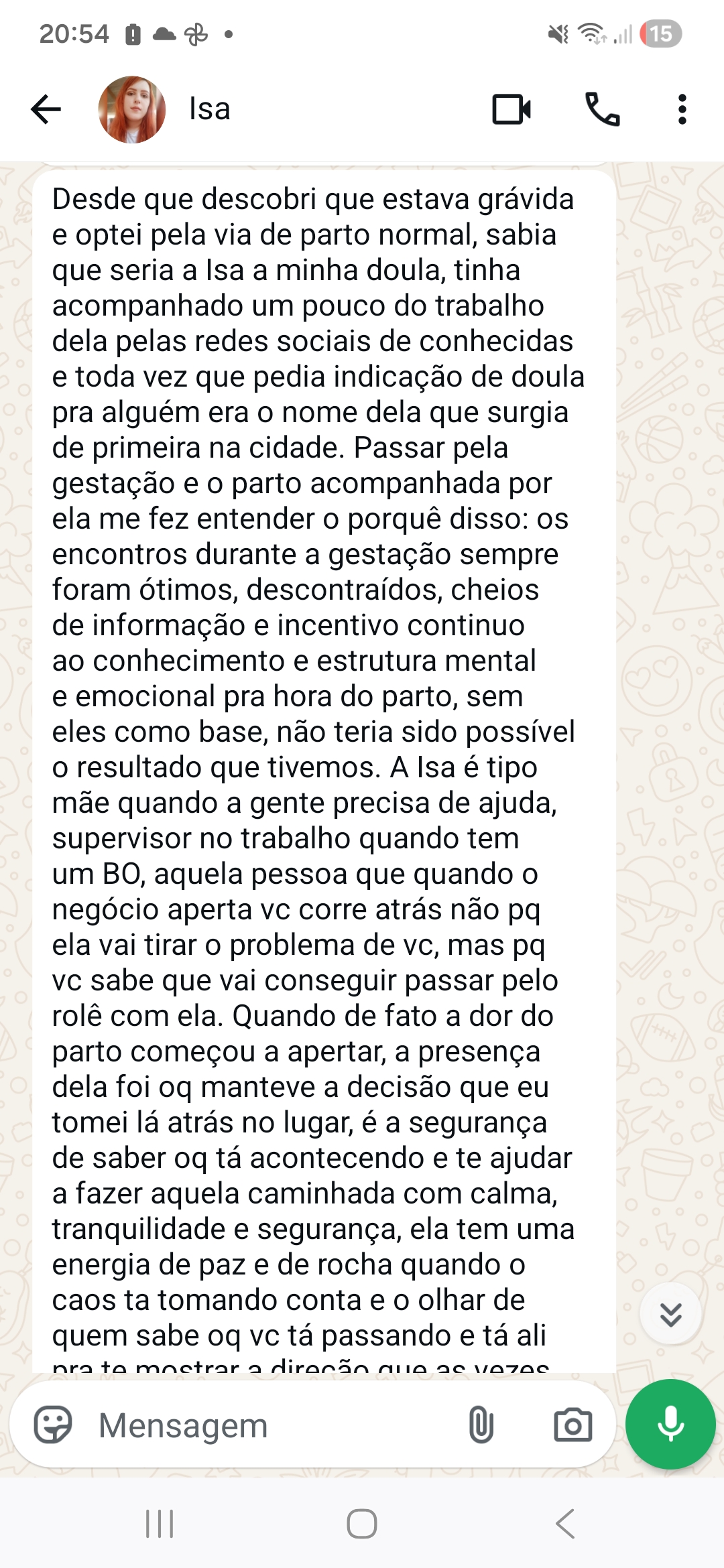Go to the phone's home screen
The width and height of the screenshot is (724, 1568).
pos(362,1524)
